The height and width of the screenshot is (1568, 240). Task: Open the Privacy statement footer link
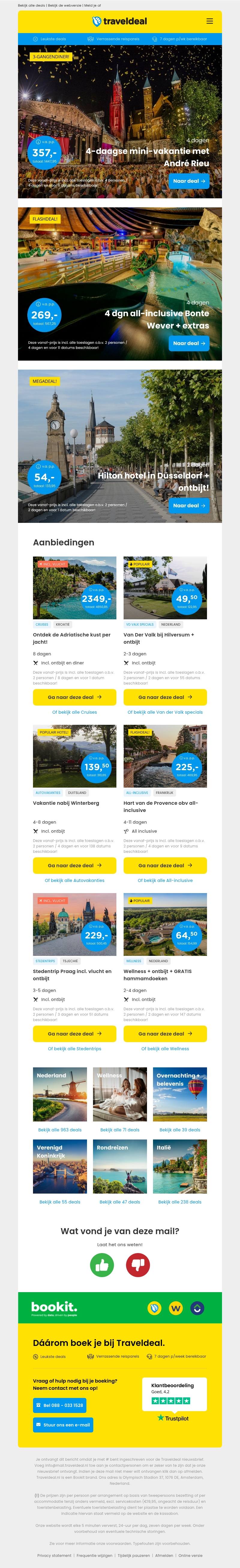54,1555
